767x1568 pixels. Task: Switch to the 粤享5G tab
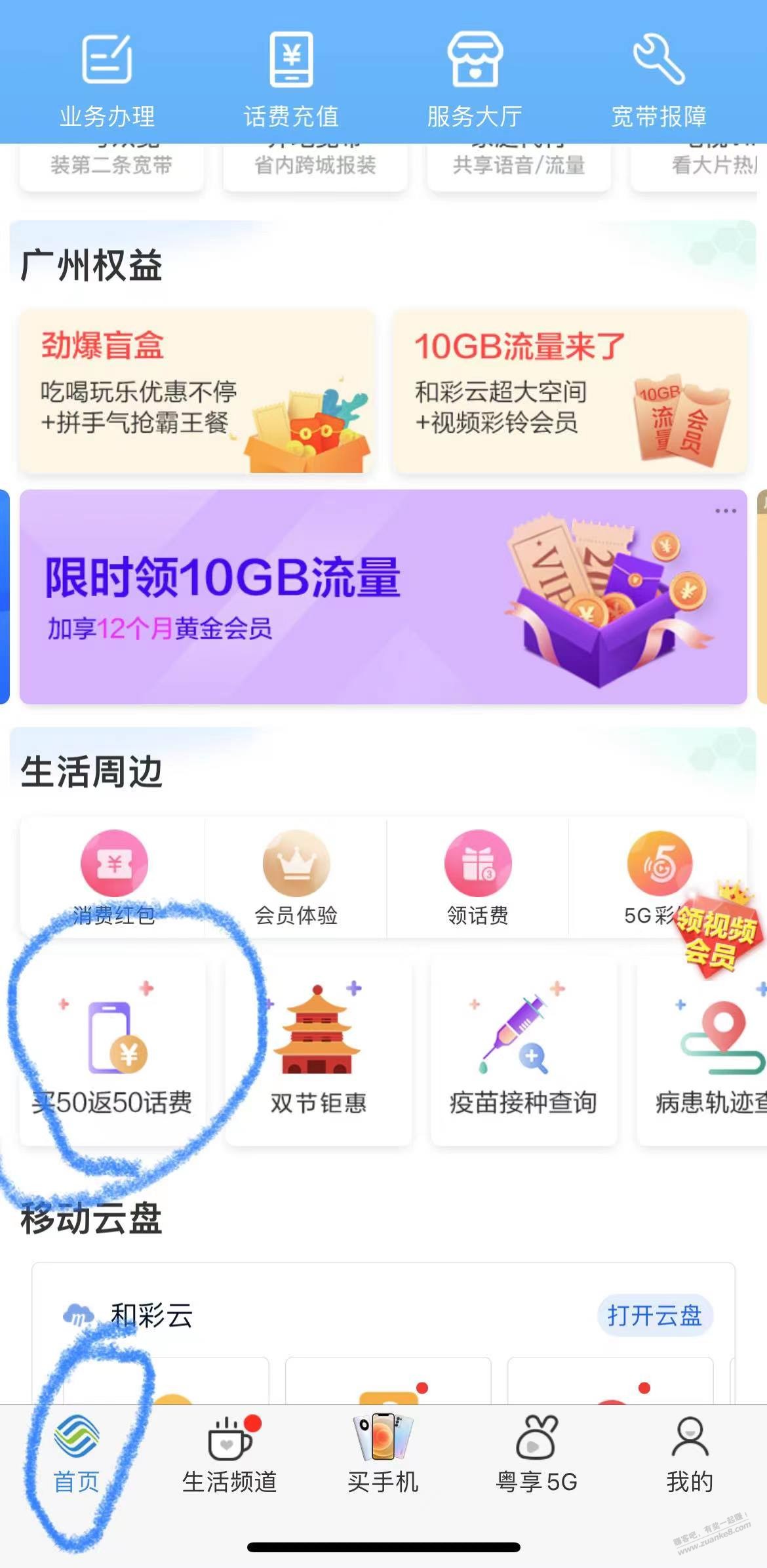536,1452
